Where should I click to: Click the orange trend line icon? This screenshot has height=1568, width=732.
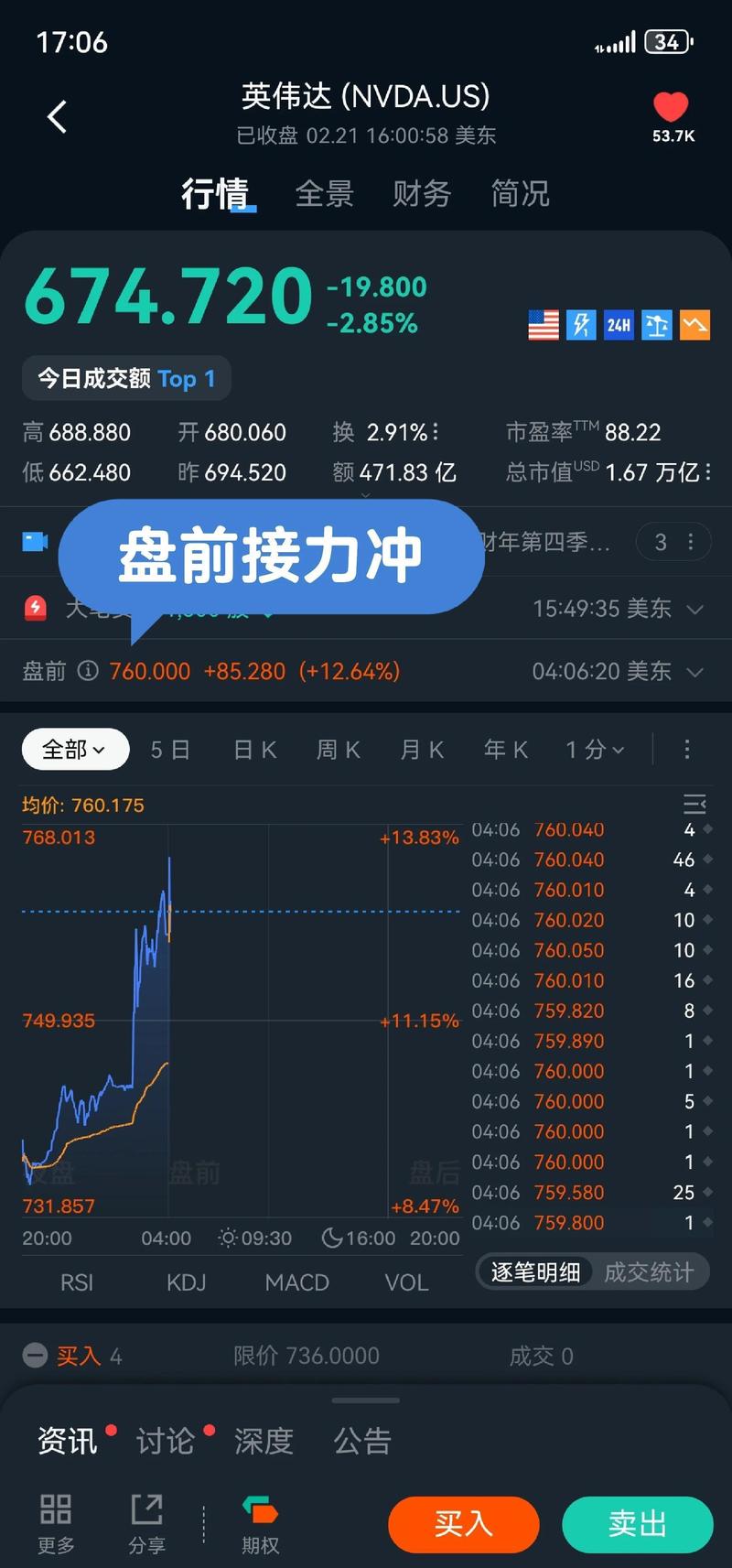694,325
